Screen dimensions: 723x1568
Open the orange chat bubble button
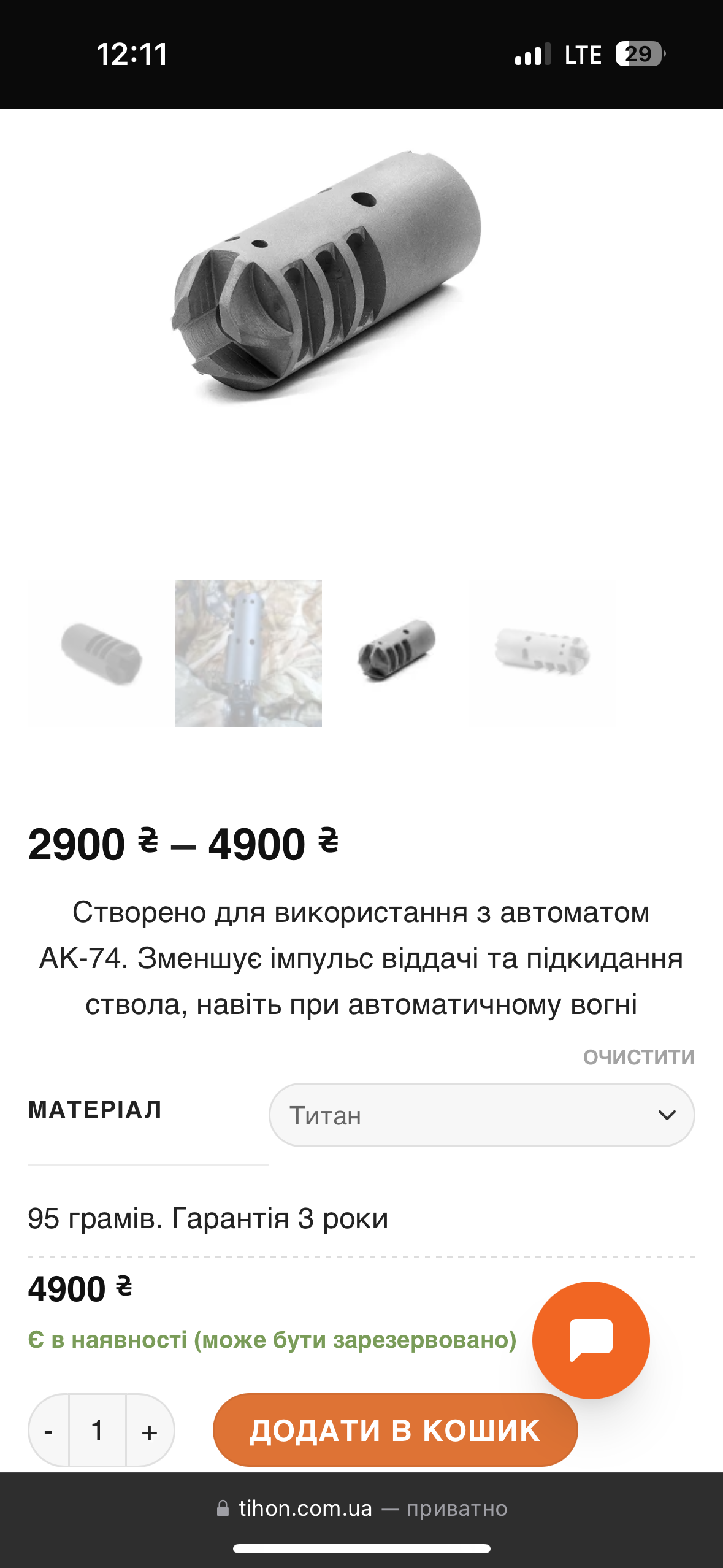tap(591, 1340)
